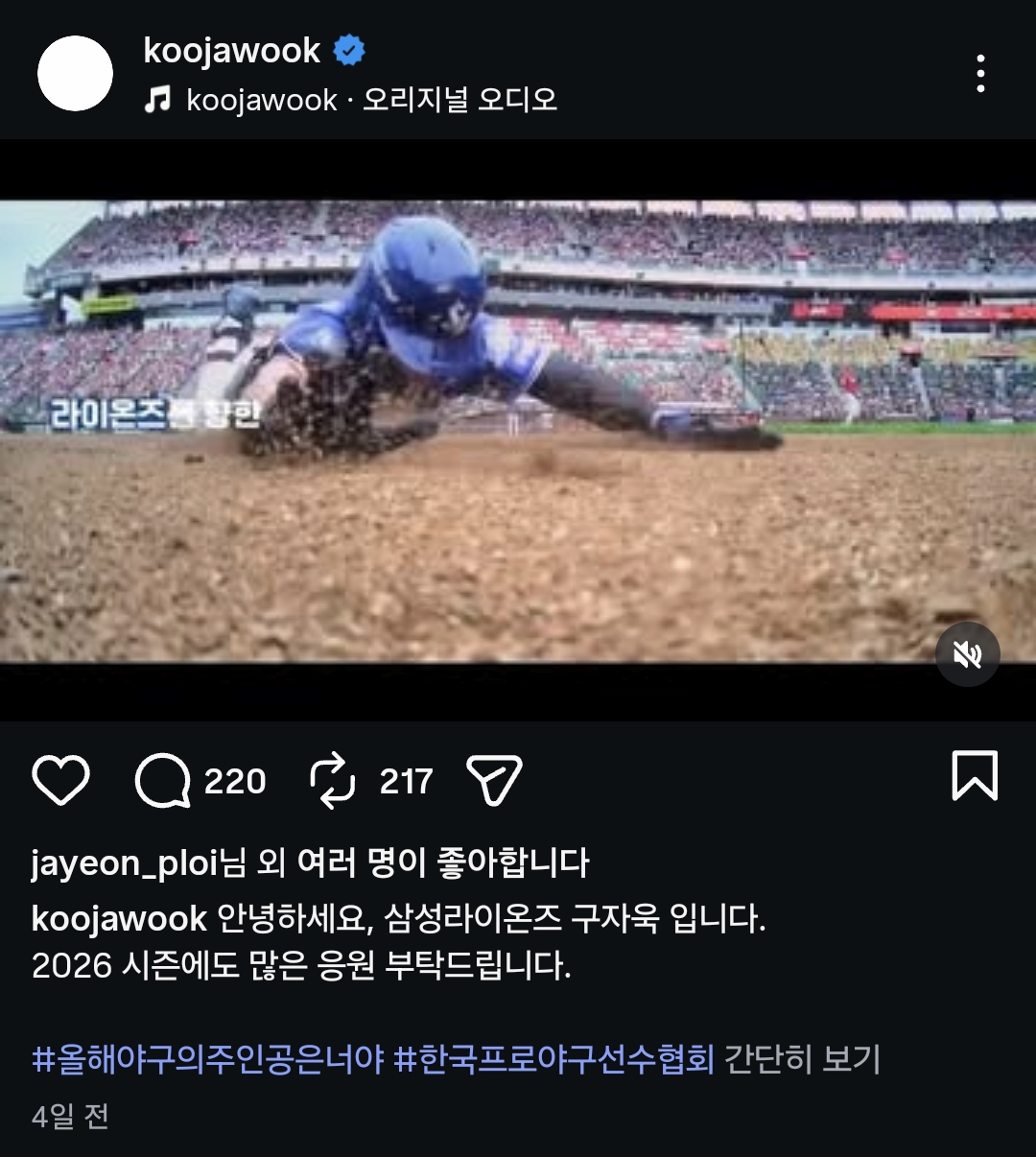Image resolution: width=1036 pixels, height=1157 pixels.
Task: Open the original audio by koojawook
Action: [370, 100]
